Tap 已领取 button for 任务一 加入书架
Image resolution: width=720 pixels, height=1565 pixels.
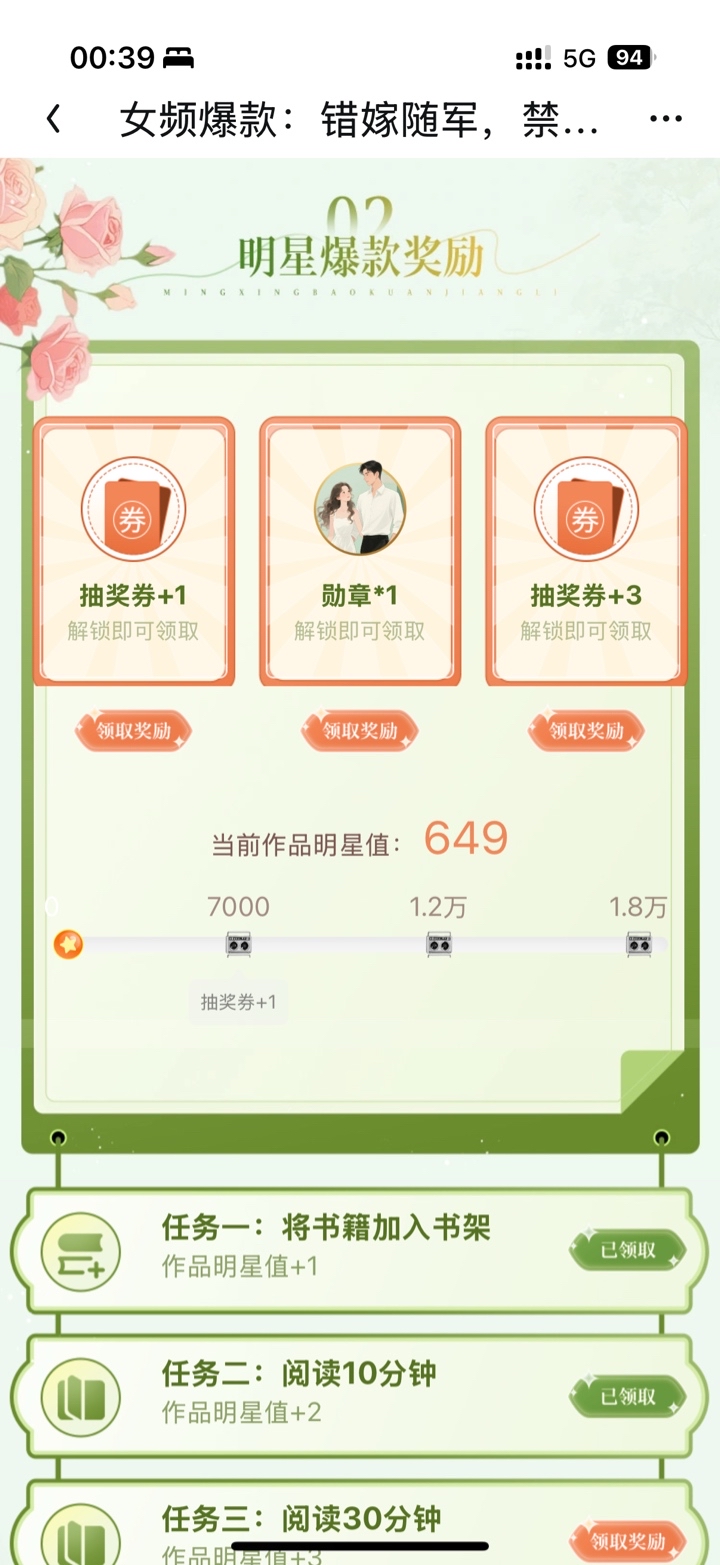coord(628,1250)
